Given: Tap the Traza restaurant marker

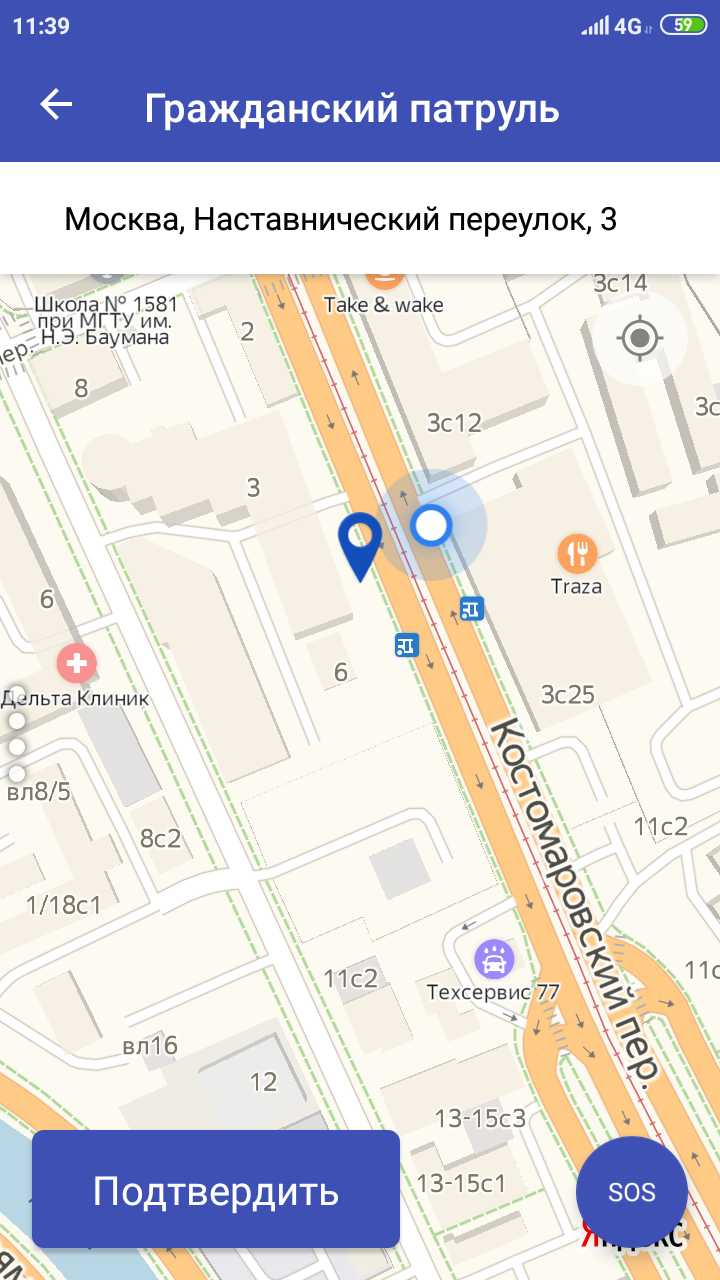Looking at the screenshot, I should pos(576,553).
